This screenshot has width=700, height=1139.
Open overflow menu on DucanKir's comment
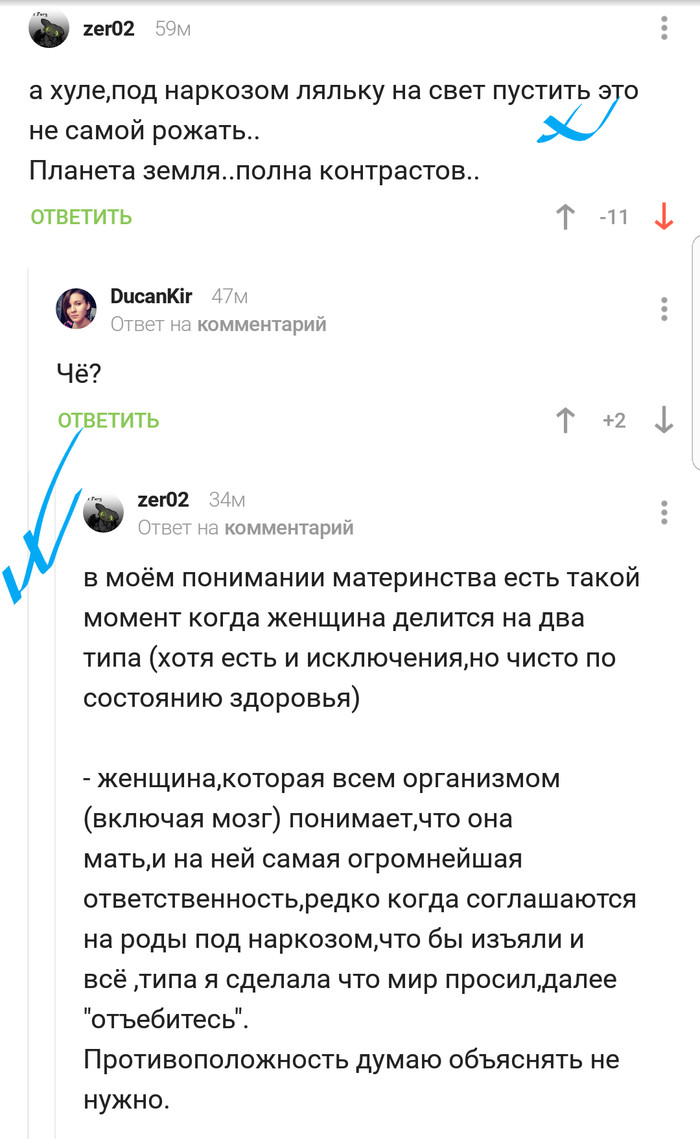coord(664,309)
